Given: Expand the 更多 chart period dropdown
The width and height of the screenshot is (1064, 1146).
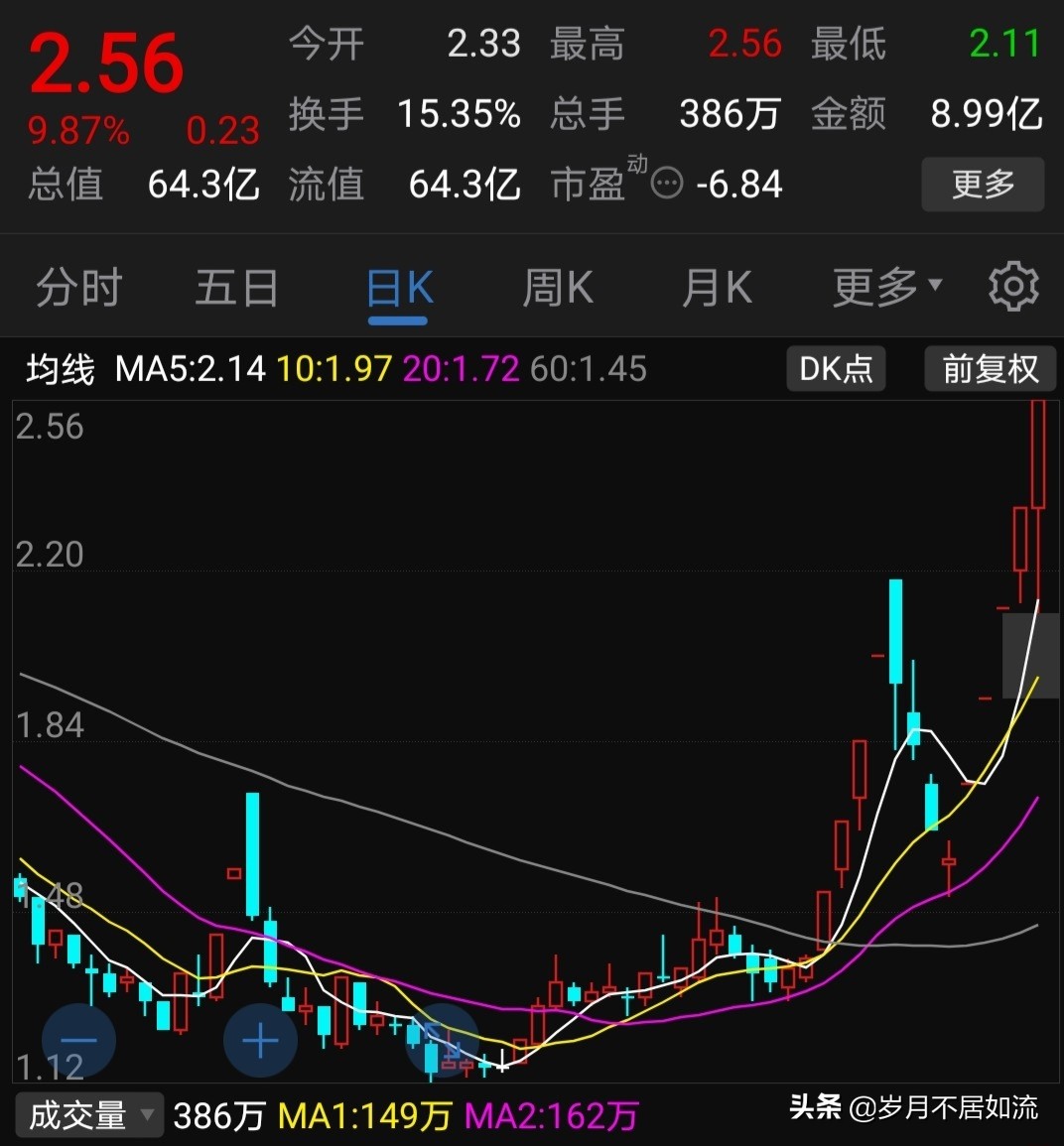Looking at the screenshot, I should coord(886,288).
